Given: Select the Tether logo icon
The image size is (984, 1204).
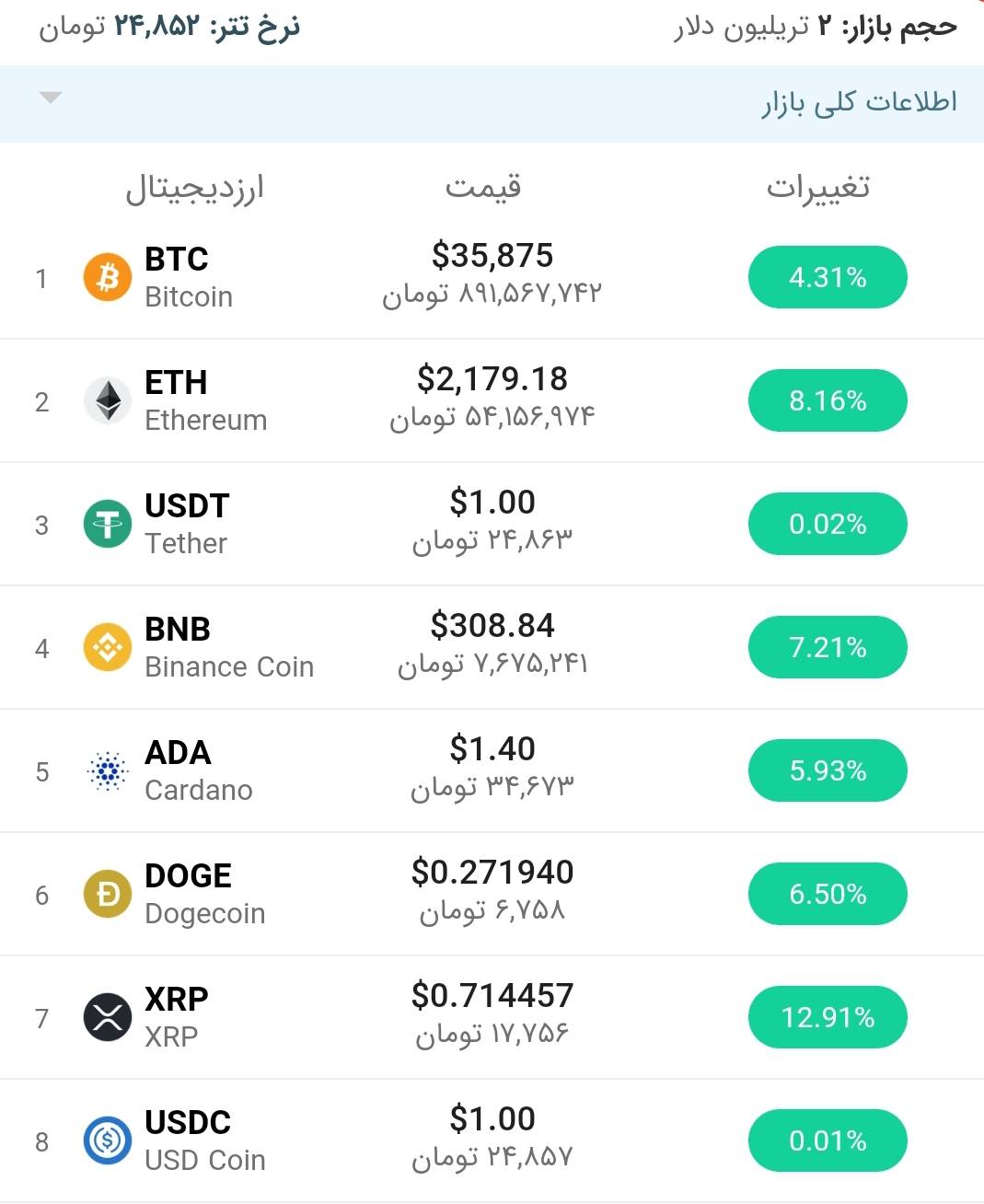Looking at the screenshot, I should coord(107,523).
